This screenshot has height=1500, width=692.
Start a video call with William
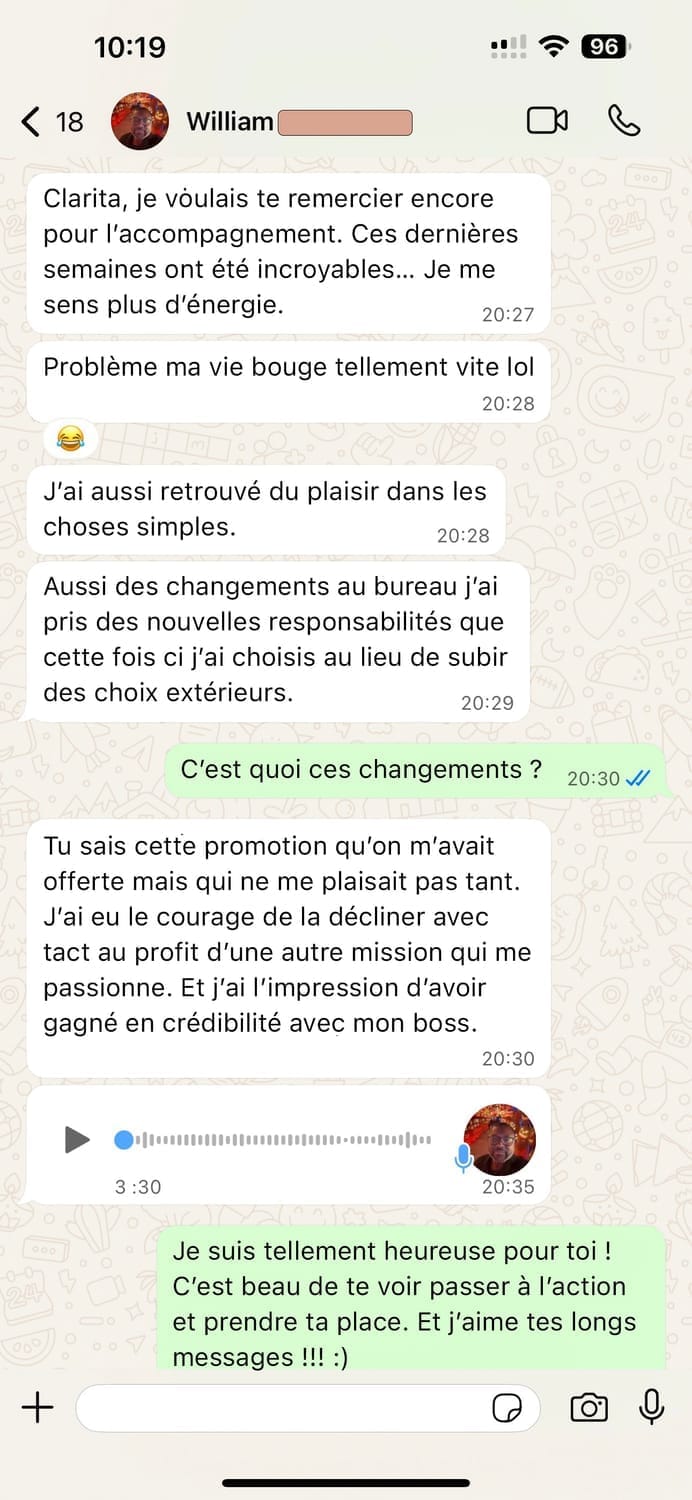click(547, 121)
